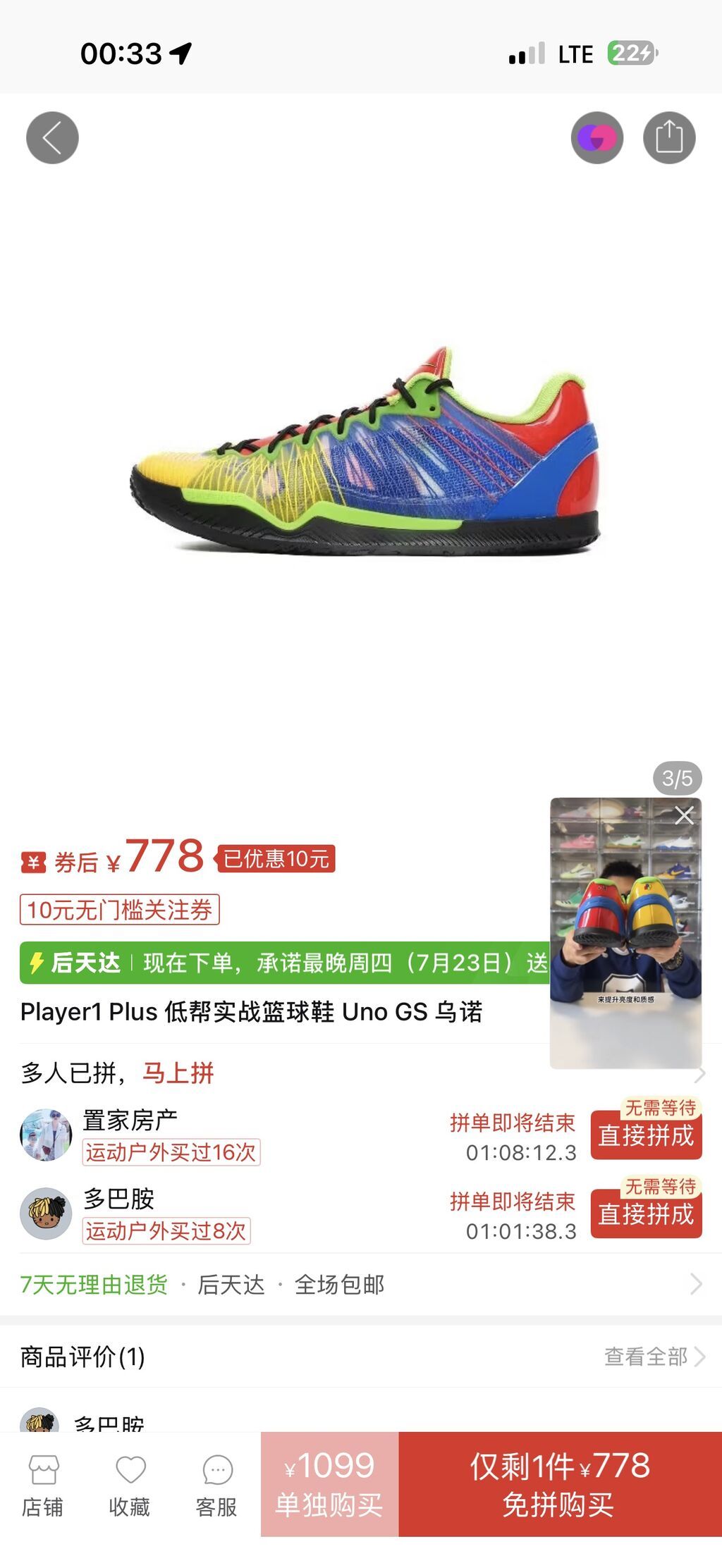View the main shoe product image

[x=365, y=451]
